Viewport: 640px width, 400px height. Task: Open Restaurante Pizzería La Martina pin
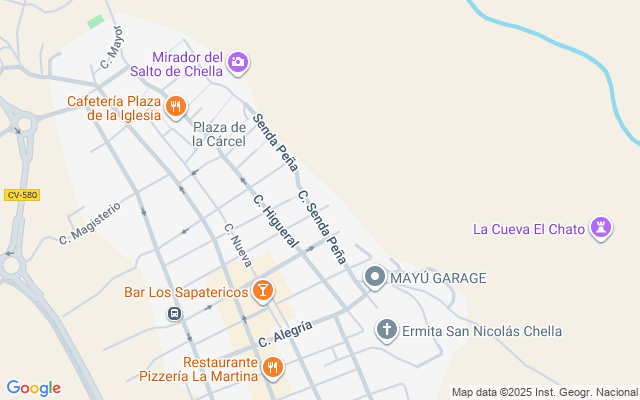pos(271,369)
